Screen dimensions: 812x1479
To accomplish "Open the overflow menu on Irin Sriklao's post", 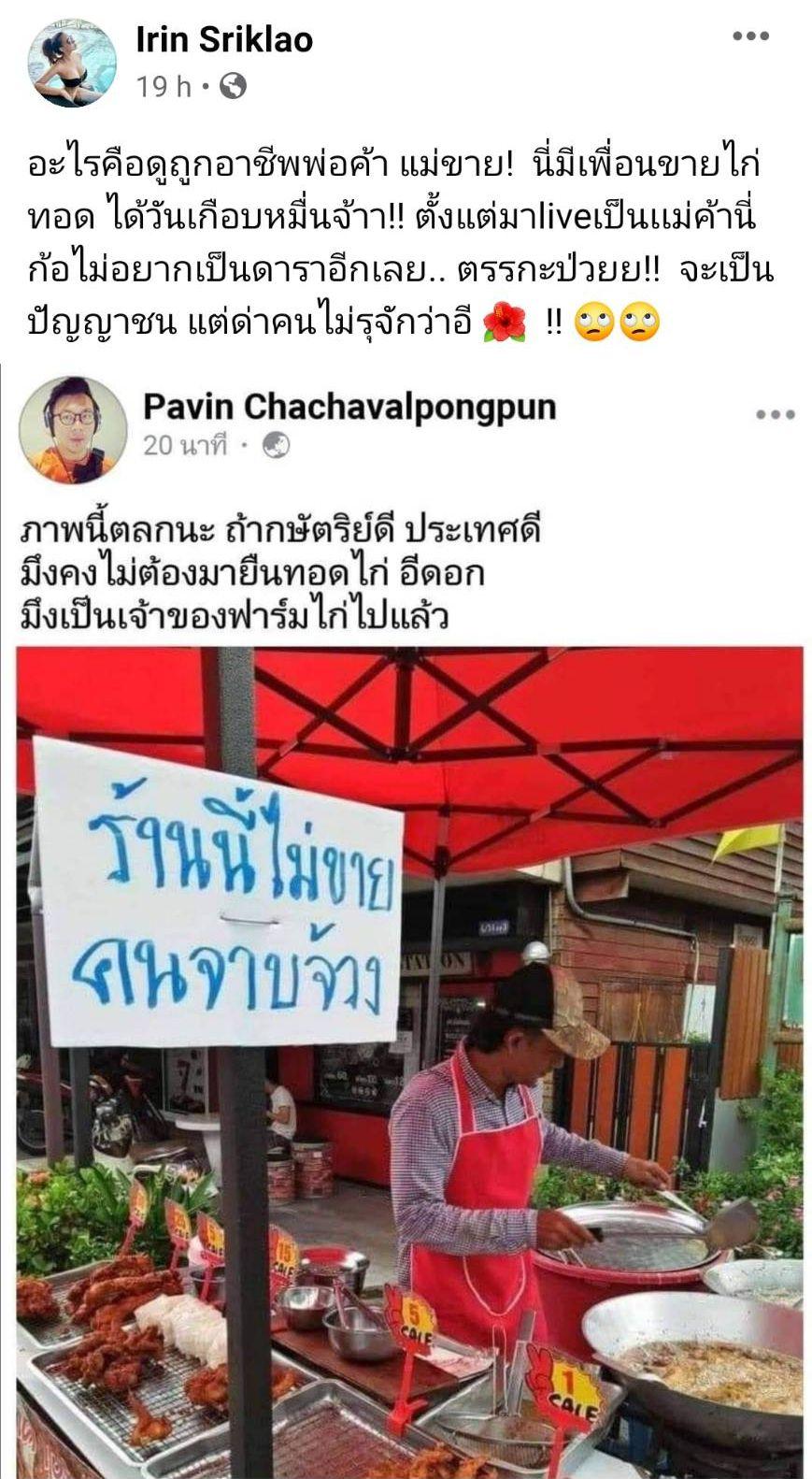I will coord(749,36).
